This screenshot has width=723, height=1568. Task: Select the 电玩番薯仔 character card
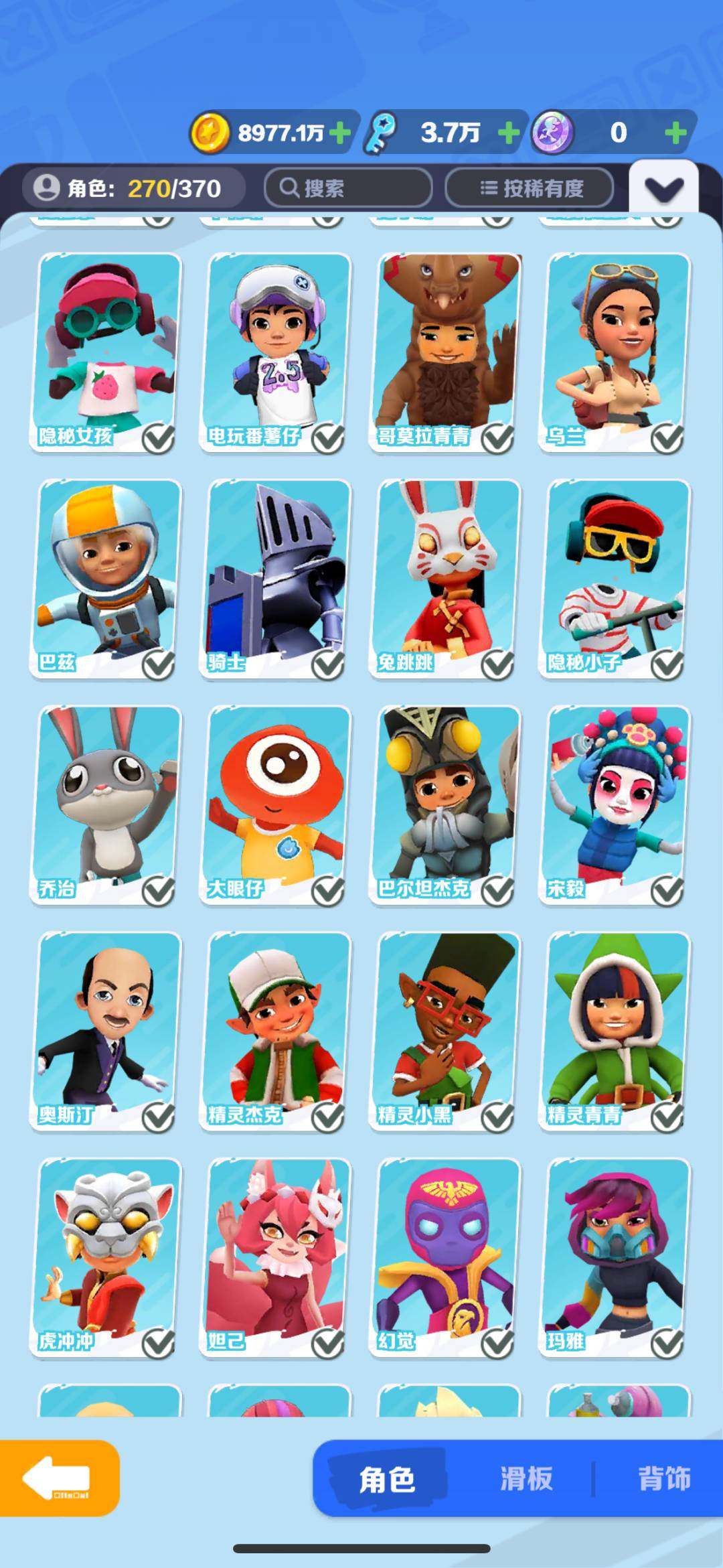coord(276,352)
